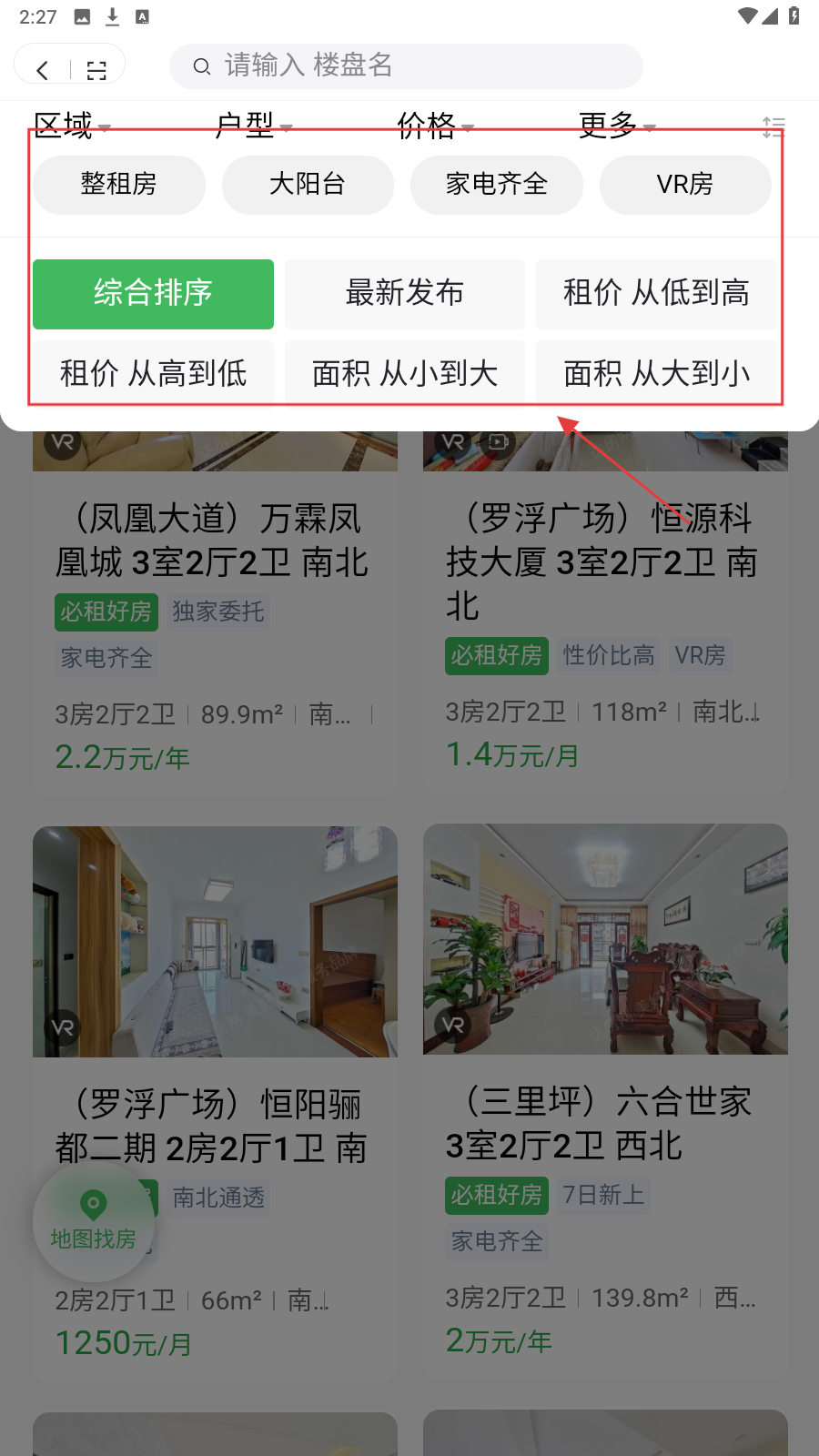Open the 价格 filter dropdown
This screenshot has width=819, height=1456.
coord(434,126)
